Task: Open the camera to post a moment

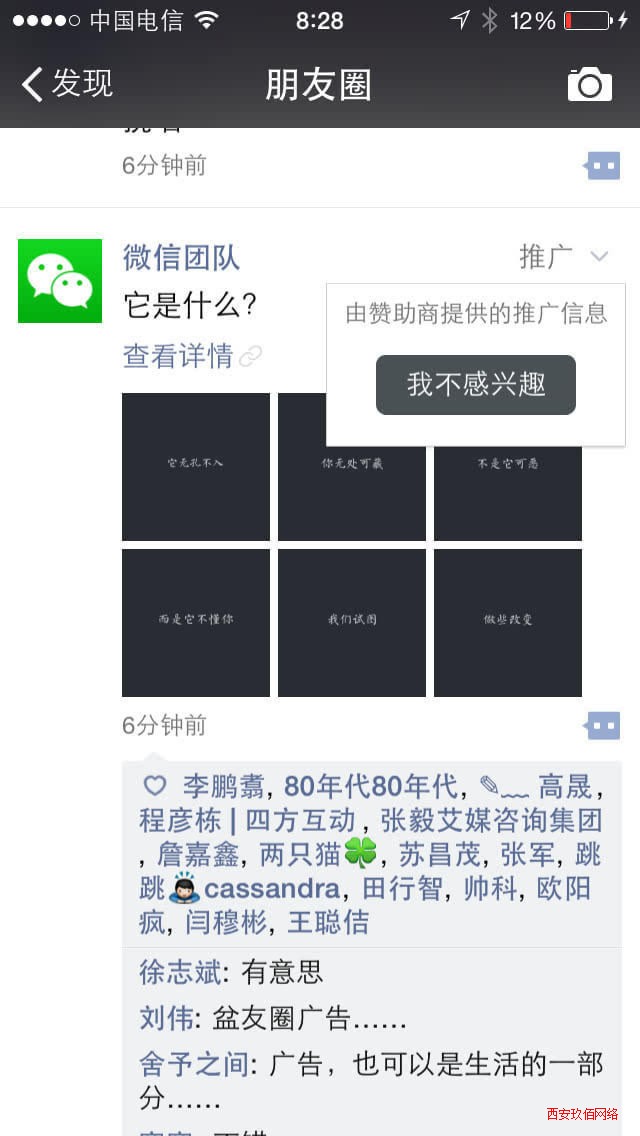Action: pos(589,85)
